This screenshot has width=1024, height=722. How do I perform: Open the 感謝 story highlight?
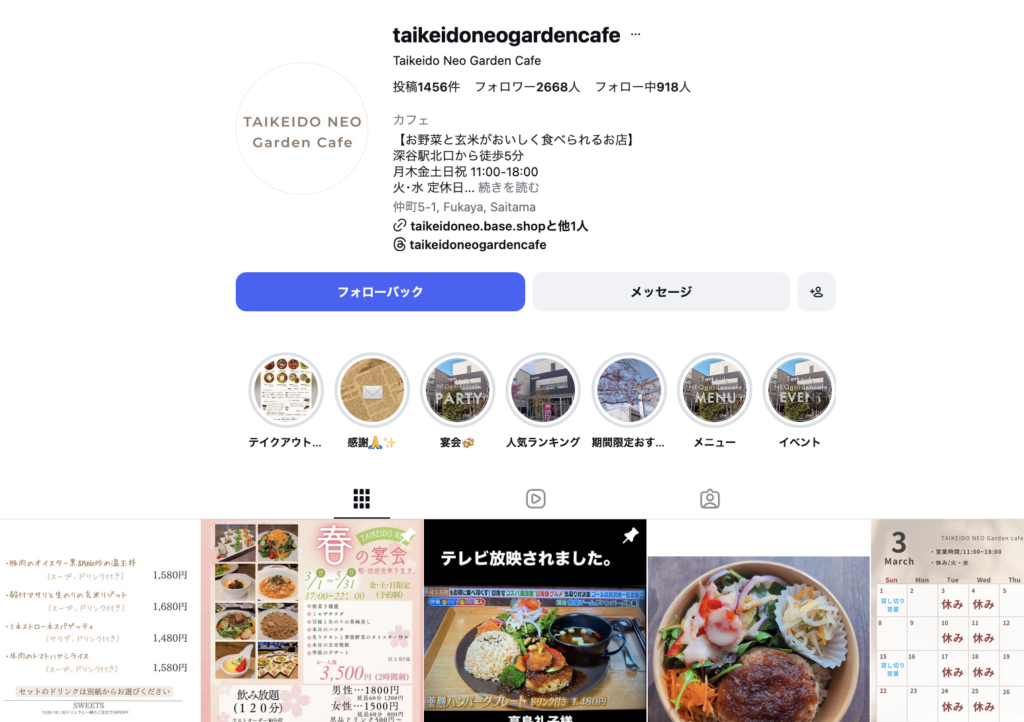(x=370, y=390)
